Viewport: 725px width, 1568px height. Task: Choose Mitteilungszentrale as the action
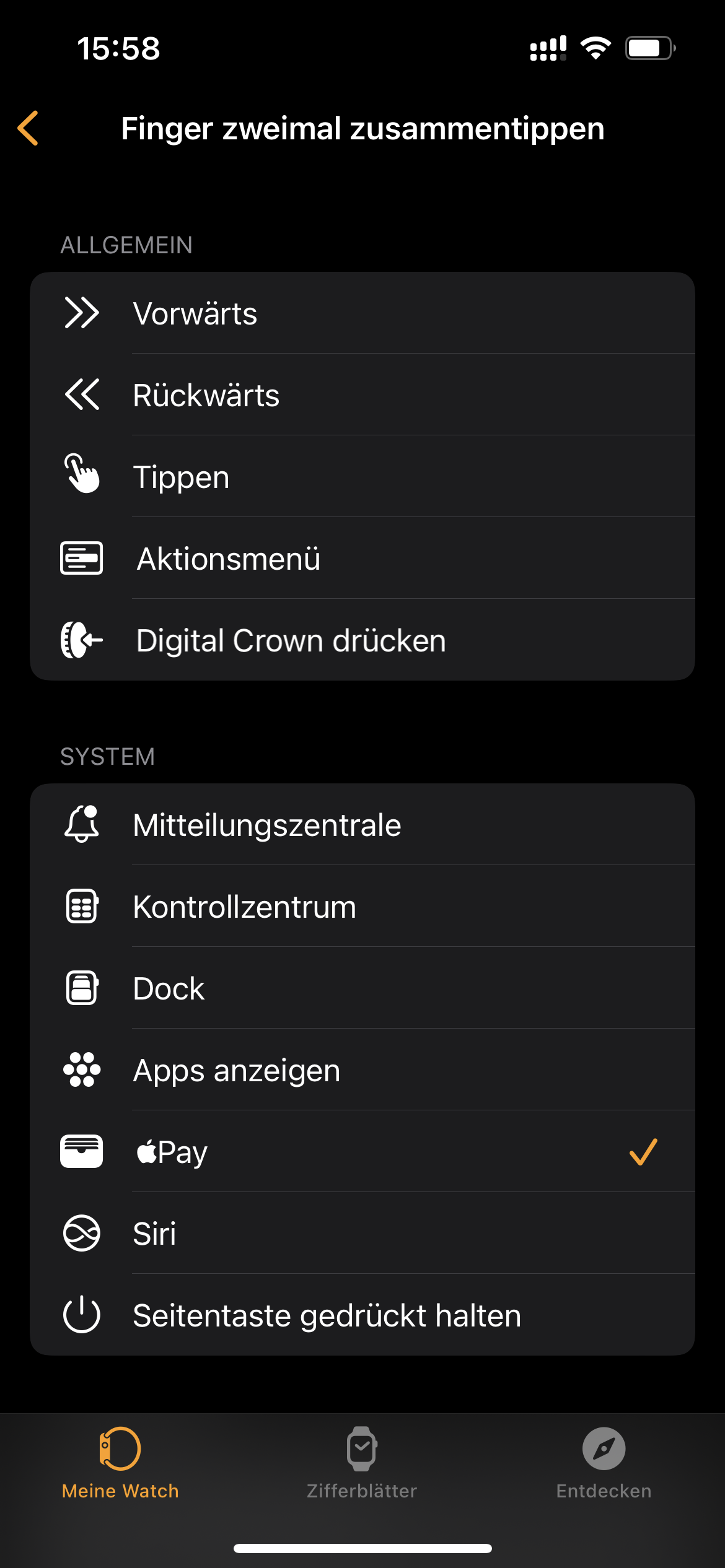[x=362, y=824]
